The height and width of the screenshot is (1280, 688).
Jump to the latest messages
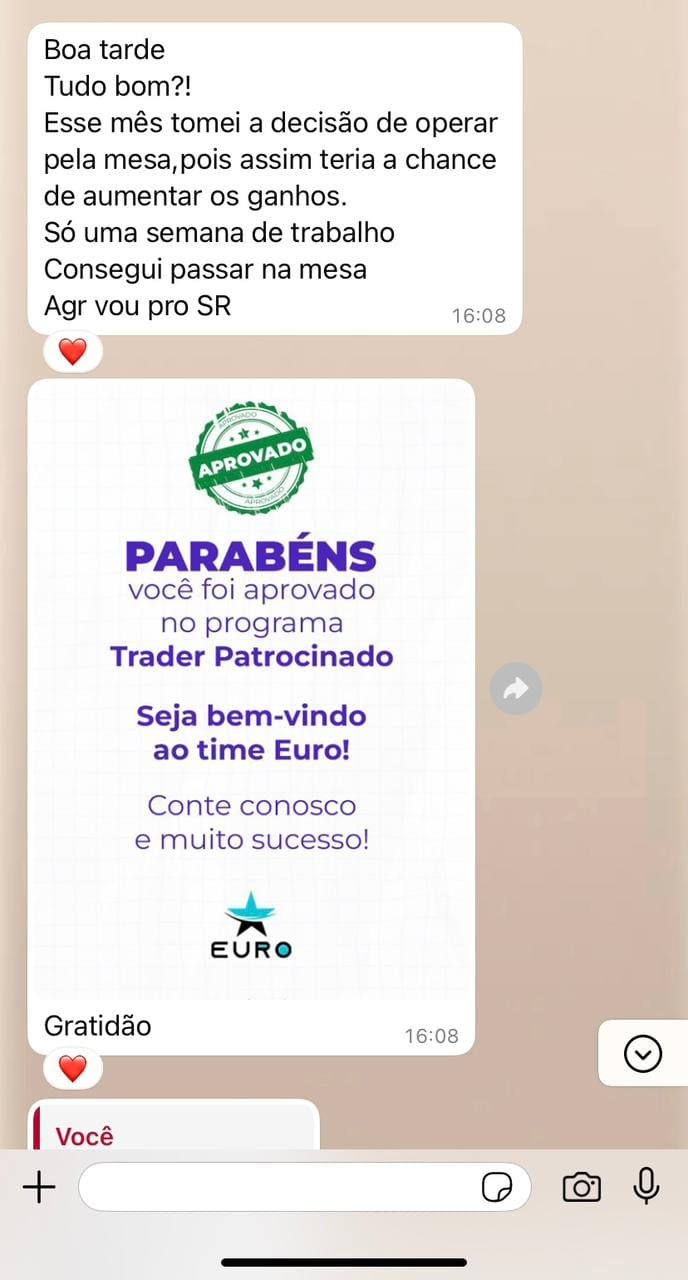click(x=642, y=1053)
